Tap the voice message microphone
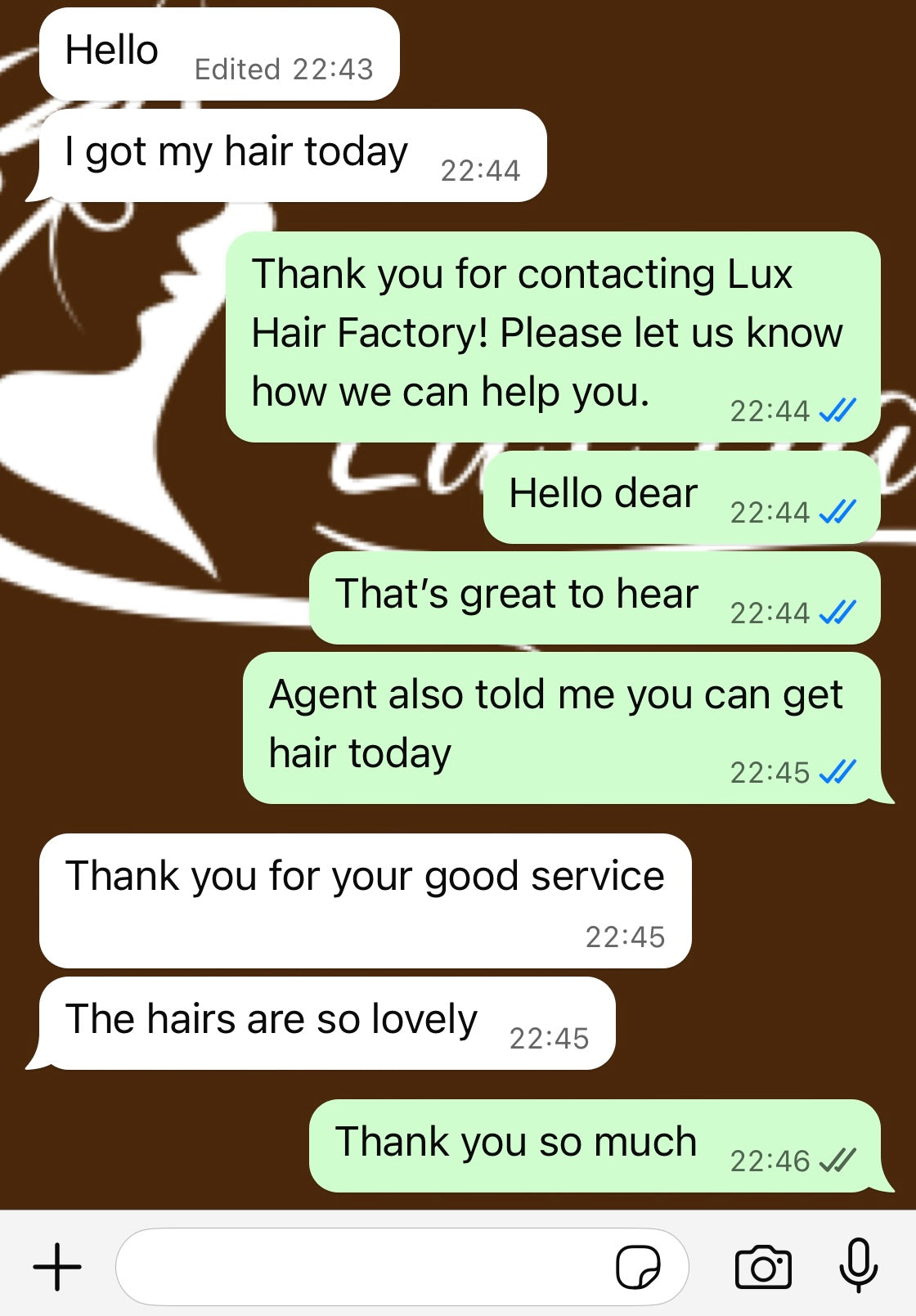The image size is (916, 1316). tap(858, 1265)
